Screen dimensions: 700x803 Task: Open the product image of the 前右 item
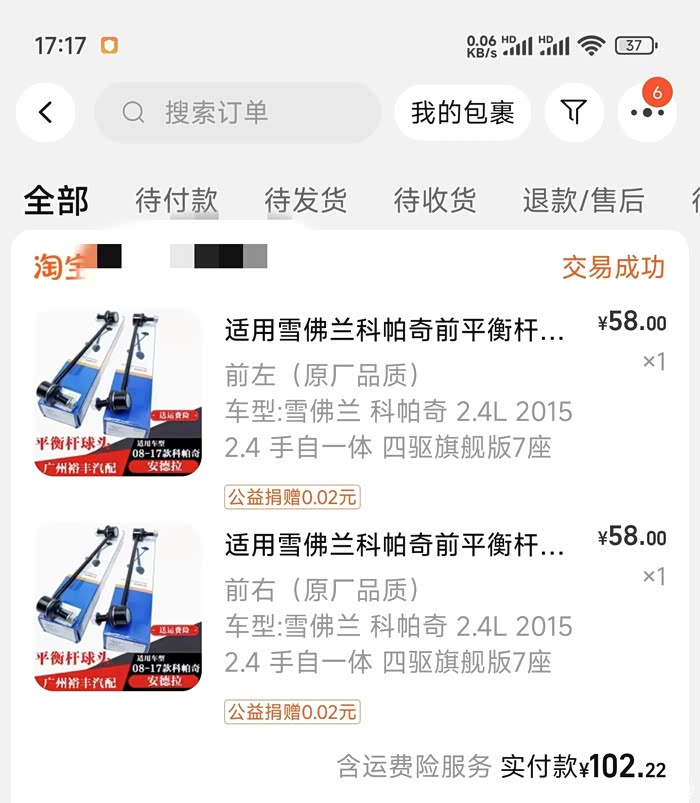pos(118,607)
